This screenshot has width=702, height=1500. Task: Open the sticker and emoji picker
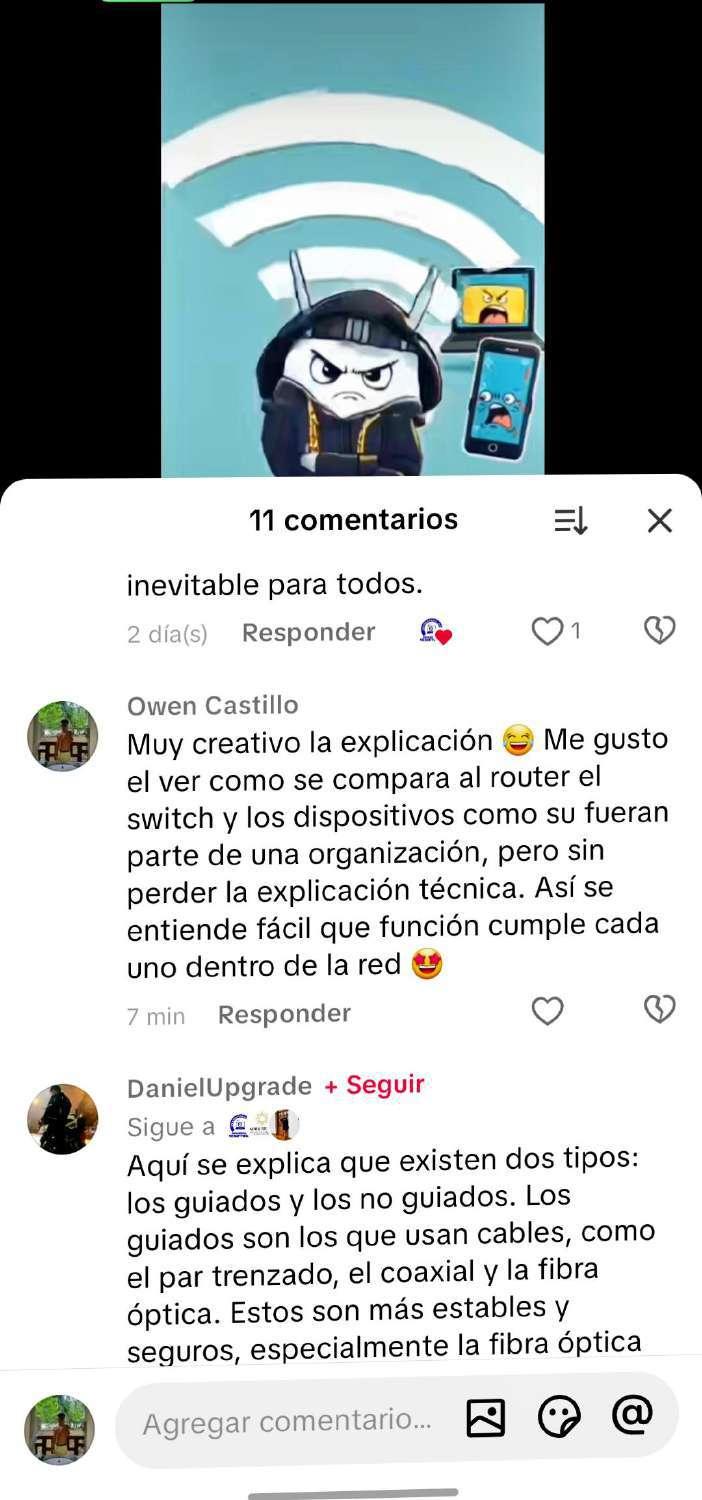click(x=559, y=1417)
